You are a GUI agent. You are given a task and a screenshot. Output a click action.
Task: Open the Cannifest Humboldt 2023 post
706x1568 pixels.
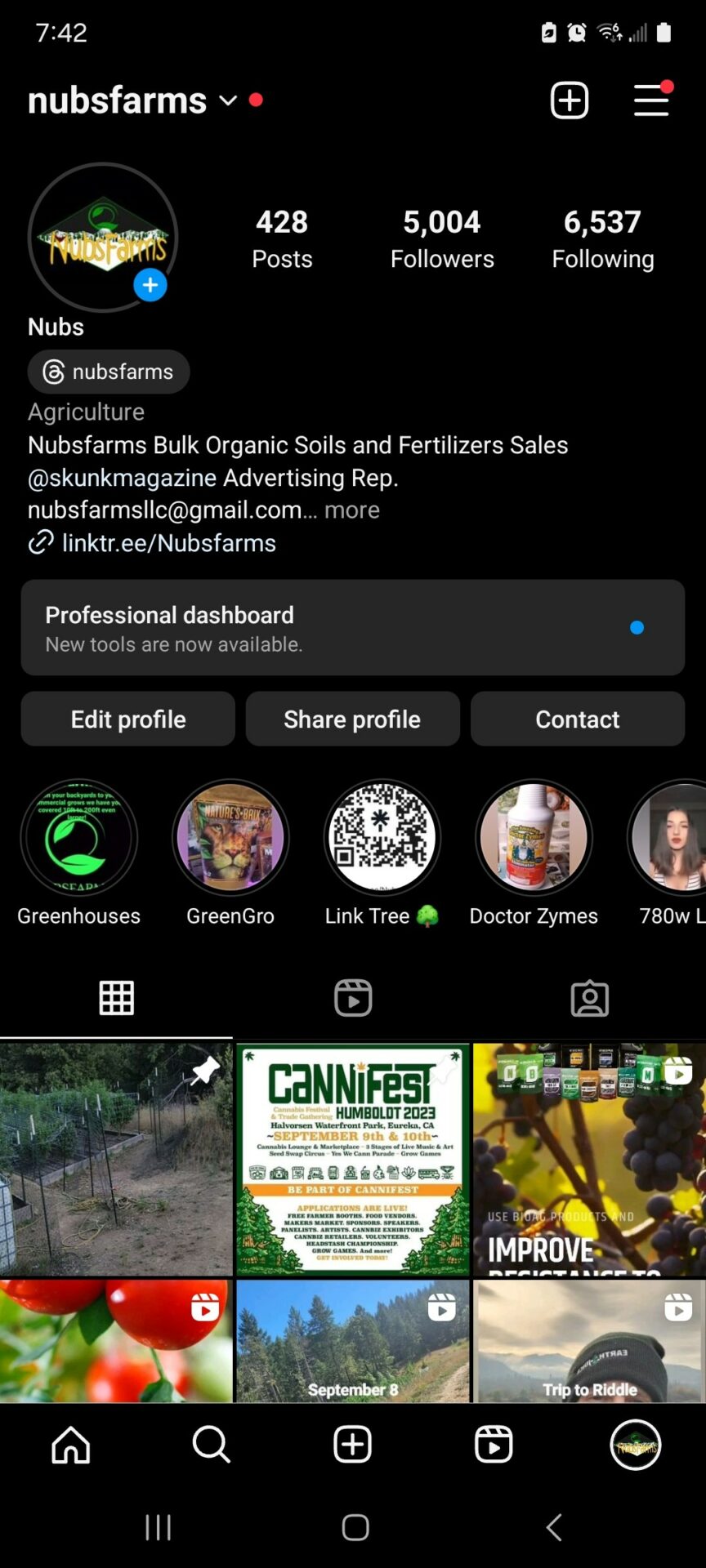click(353, 1159)
